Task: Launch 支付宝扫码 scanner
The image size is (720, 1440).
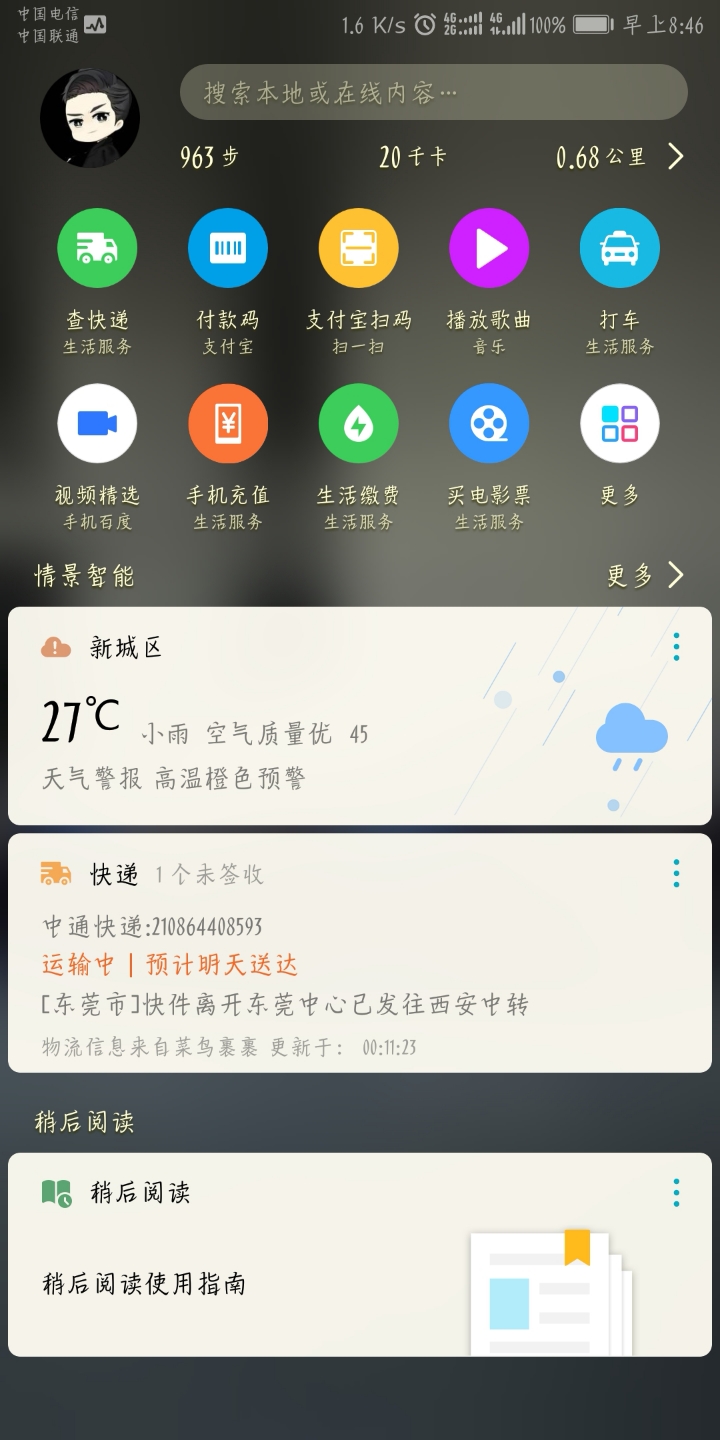Action: 358,249
